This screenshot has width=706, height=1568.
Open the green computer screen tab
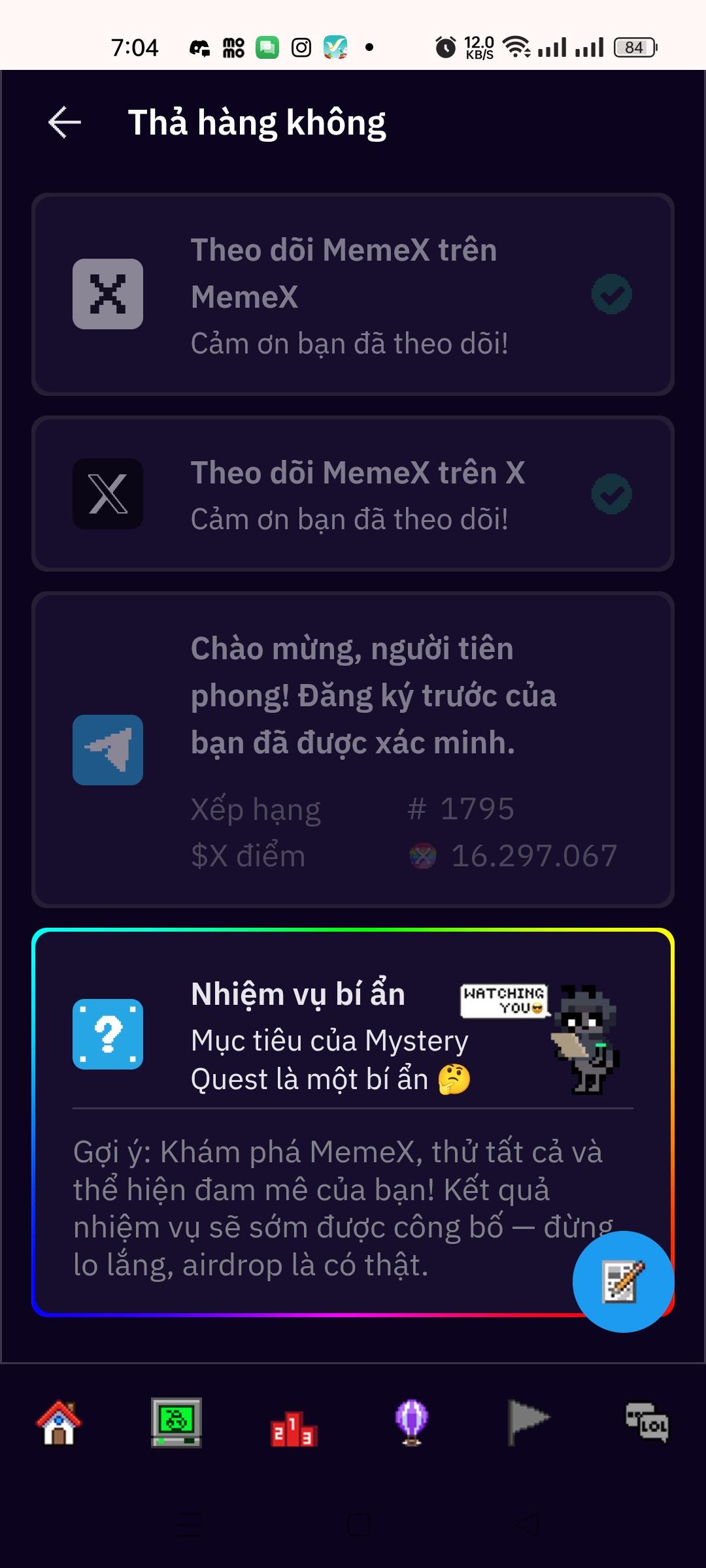(x=176, y=1422)
